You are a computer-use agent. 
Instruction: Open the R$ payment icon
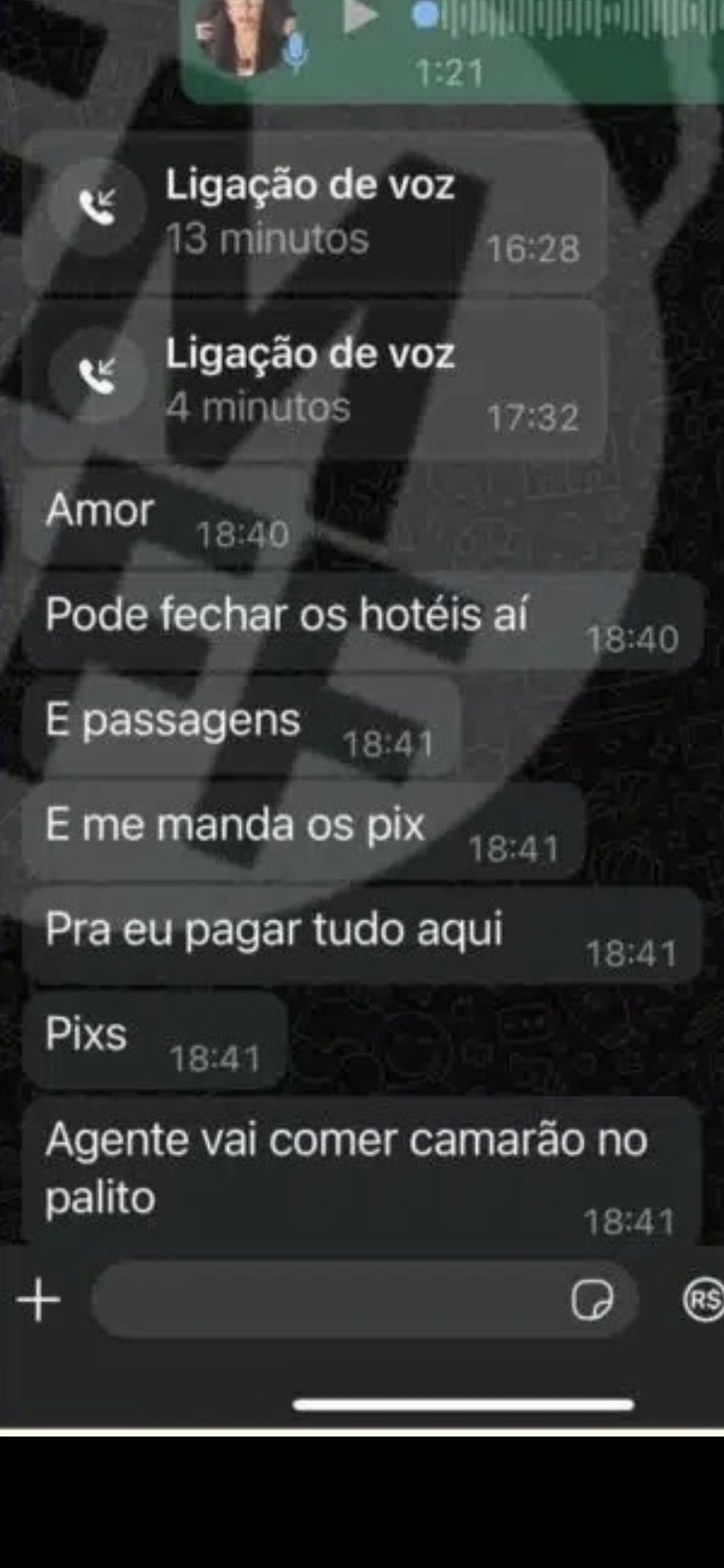click(703, 1299)
